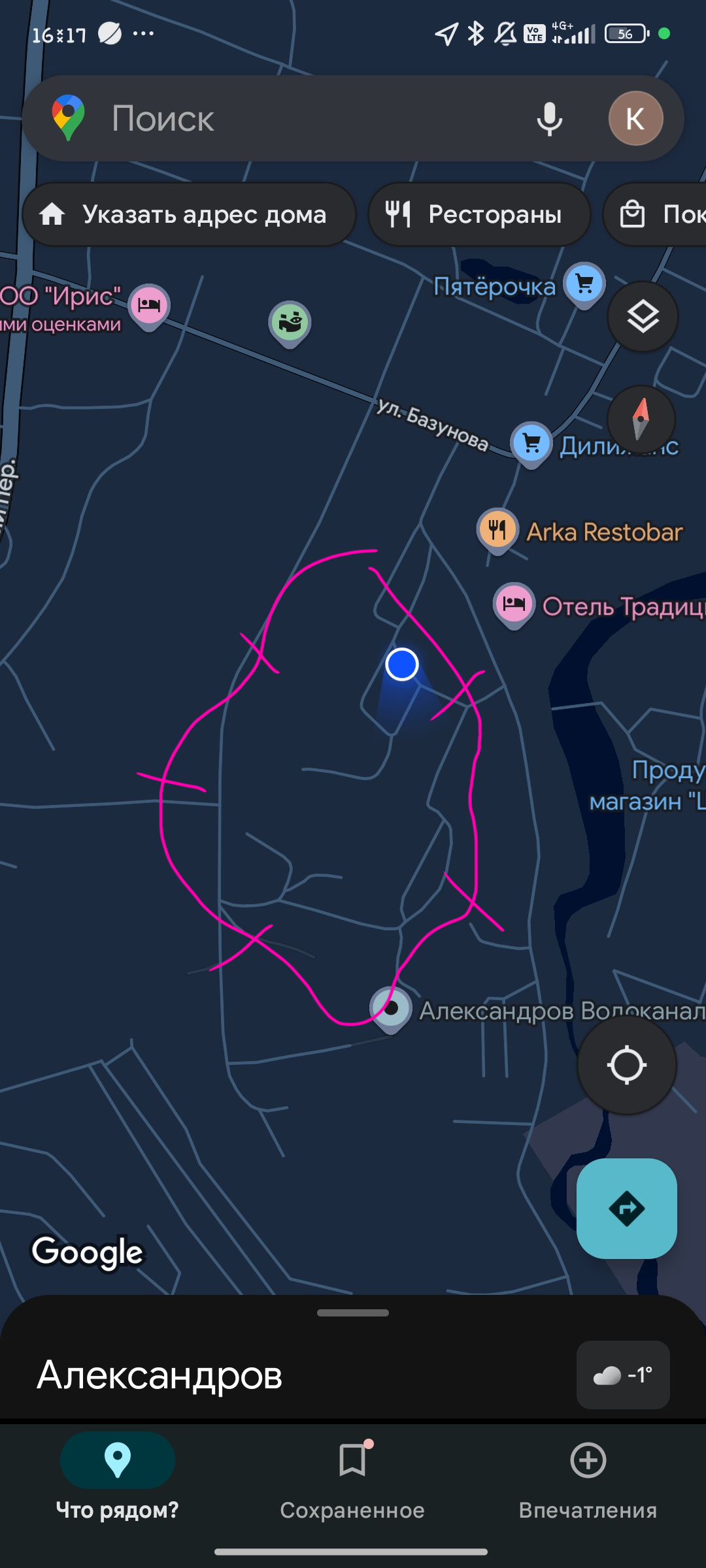706x1568 pixels.
Task: Open the account profile avatar K
Action: pyautogui.click(x=635, y=119)
